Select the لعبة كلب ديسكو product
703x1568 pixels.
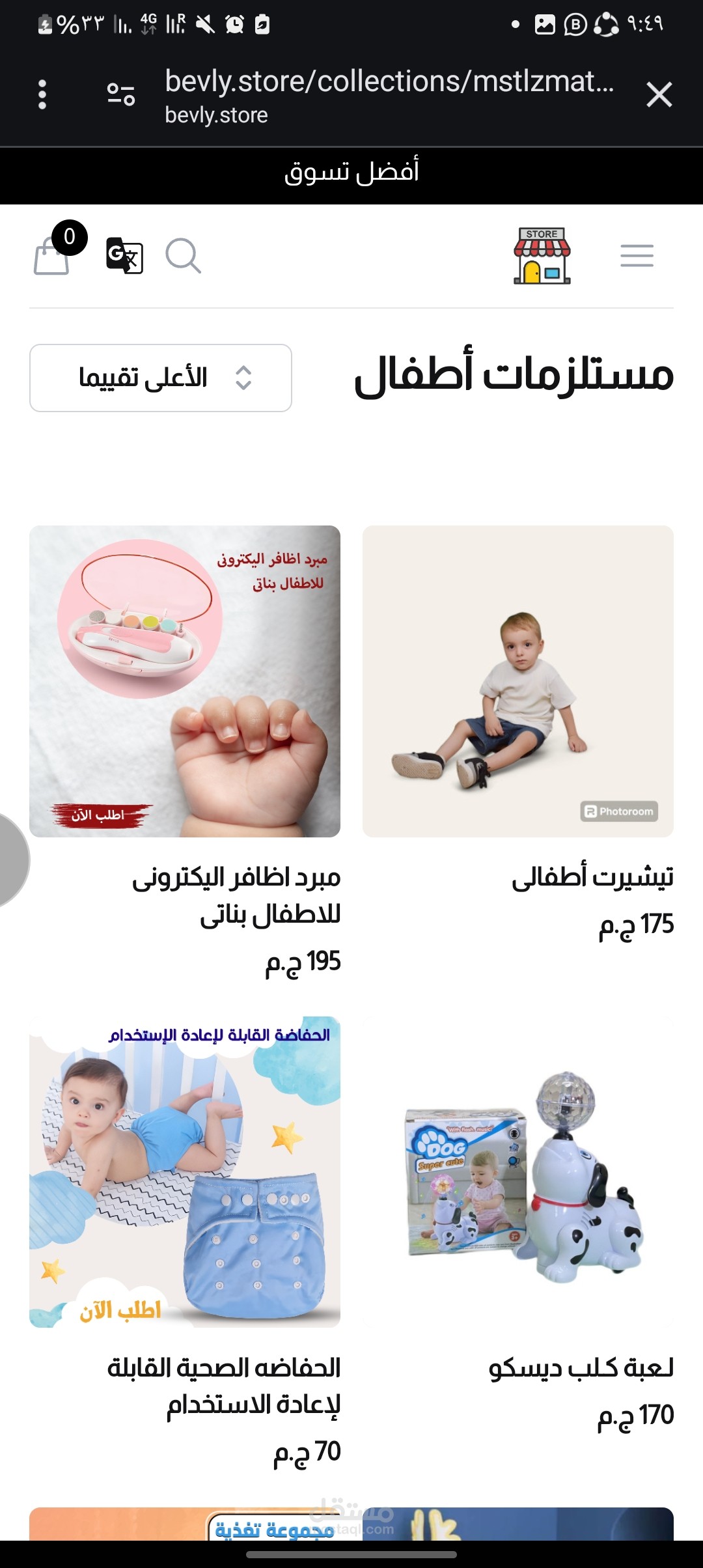pos(518,1172)
